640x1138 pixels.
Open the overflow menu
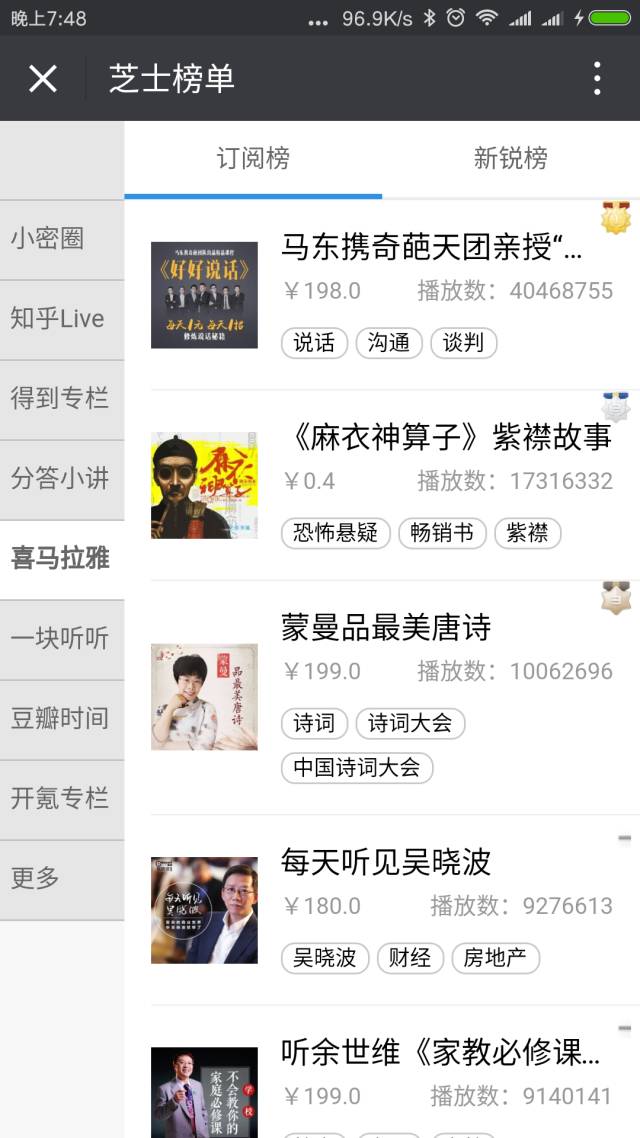[x=596, y=78]
